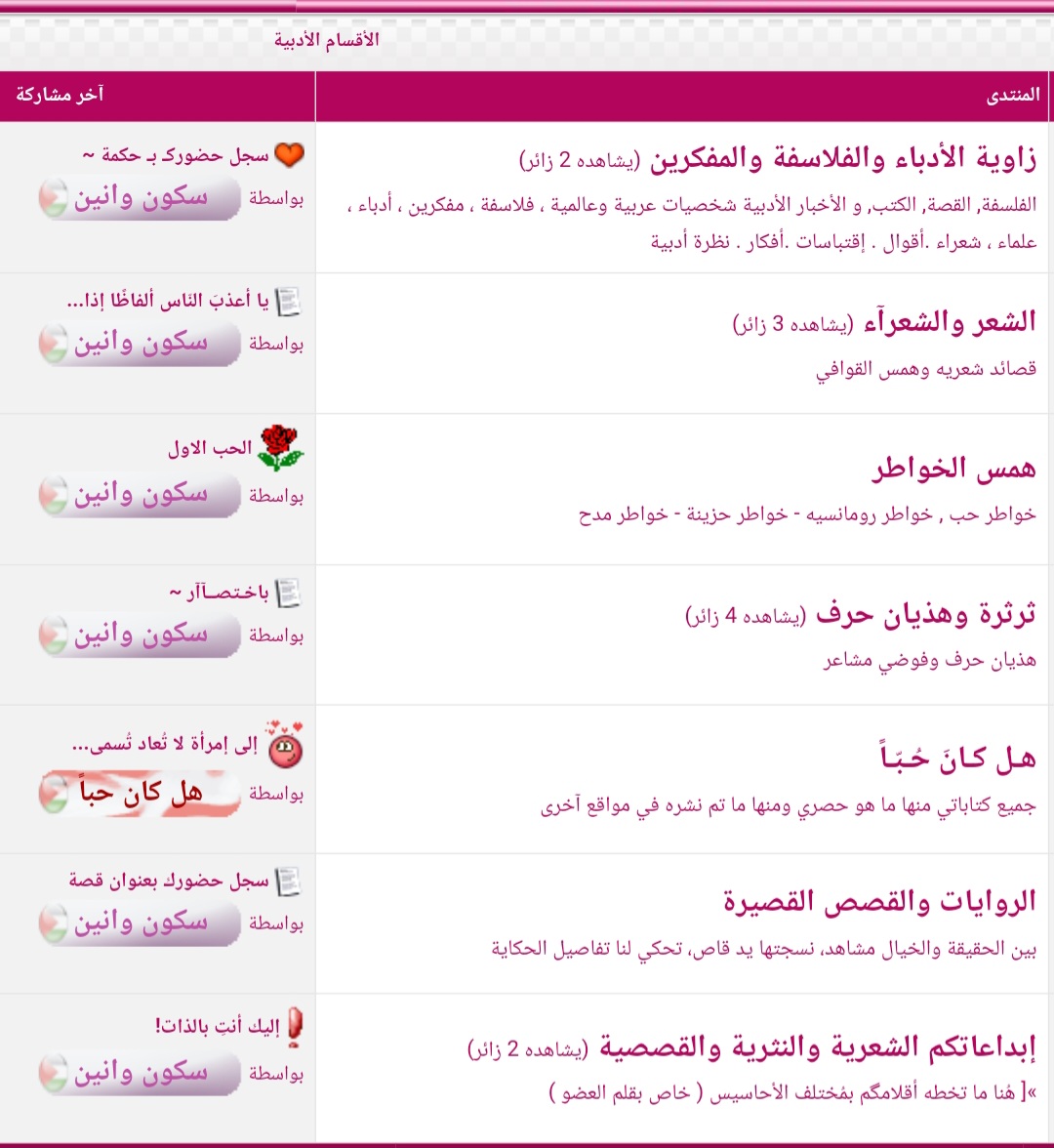Viewport: 1054px width, 1148px height.
Task: View the last post باختصـآر
Action: 219,593
